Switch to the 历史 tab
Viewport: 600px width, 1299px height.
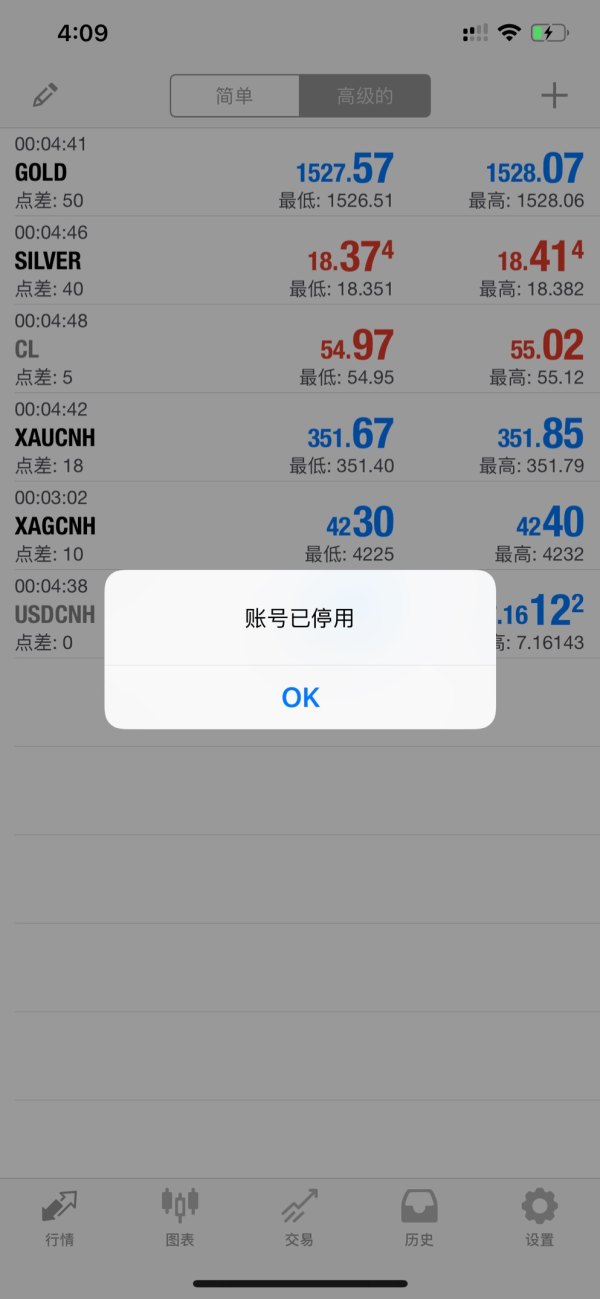click(x=419, y=1217)
